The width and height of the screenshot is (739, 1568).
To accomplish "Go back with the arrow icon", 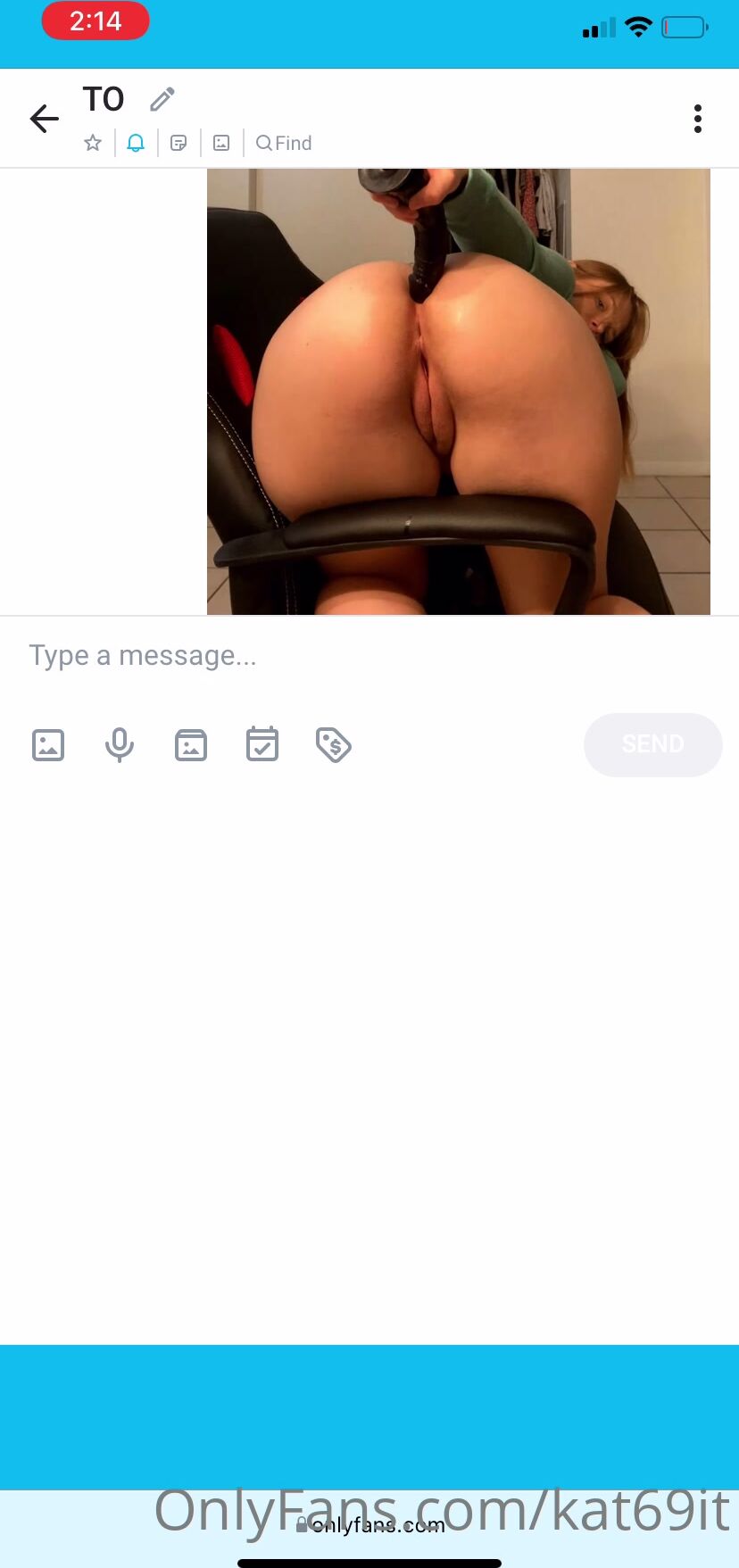I will (x=44, y=119).
